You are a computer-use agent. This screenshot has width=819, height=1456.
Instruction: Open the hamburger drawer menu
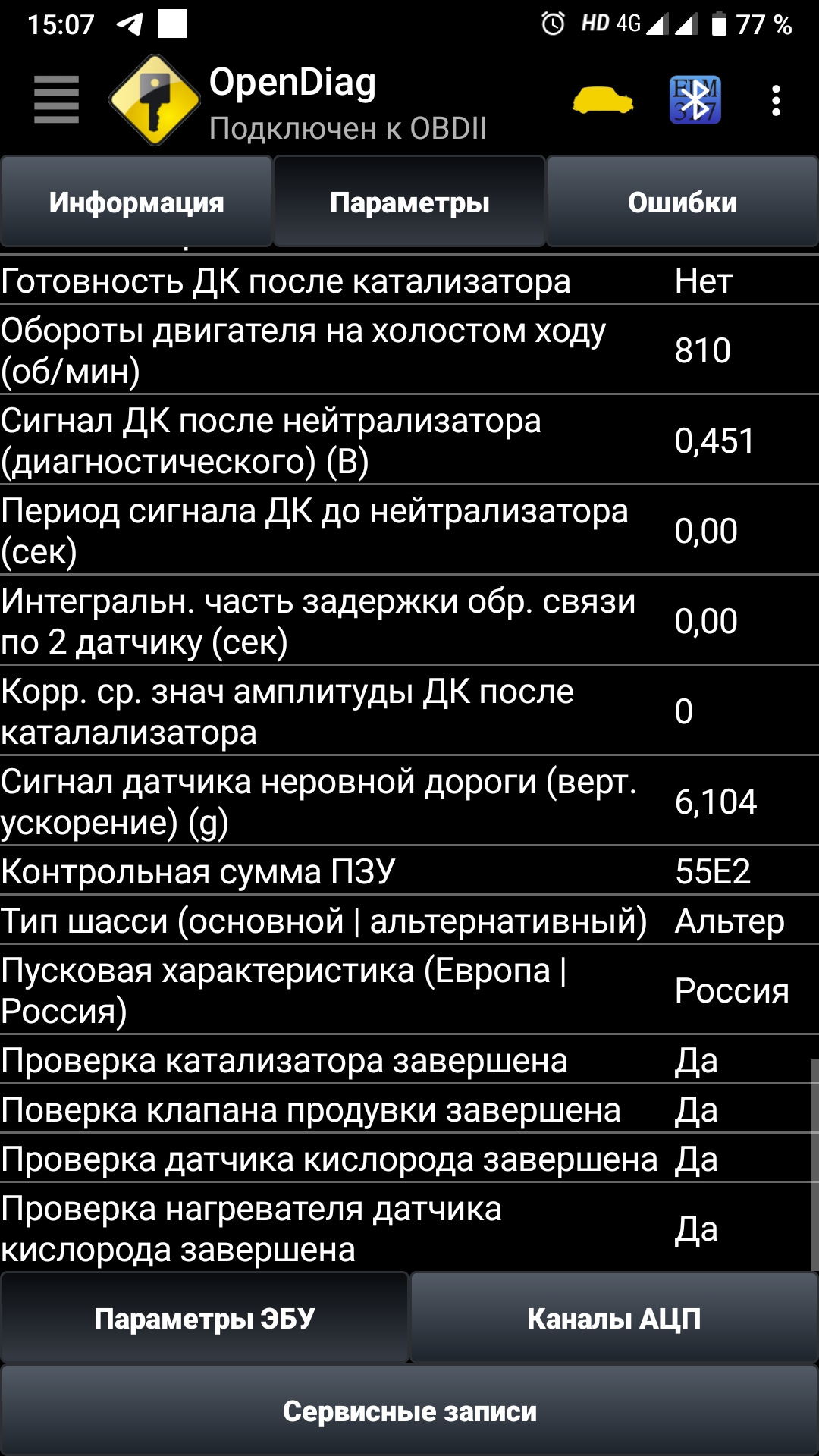(56, 99)
